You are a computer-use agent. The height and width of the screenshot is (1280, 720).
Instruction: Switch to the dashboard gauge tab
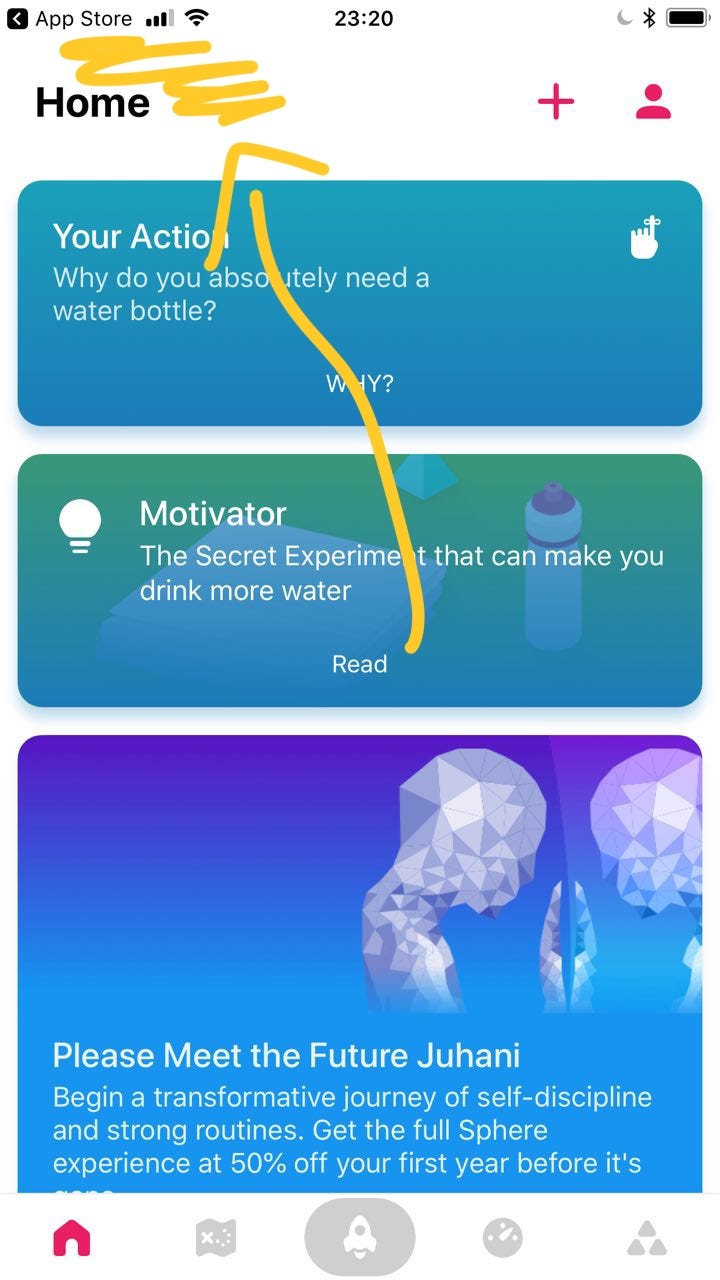(x=503, y=1238)
